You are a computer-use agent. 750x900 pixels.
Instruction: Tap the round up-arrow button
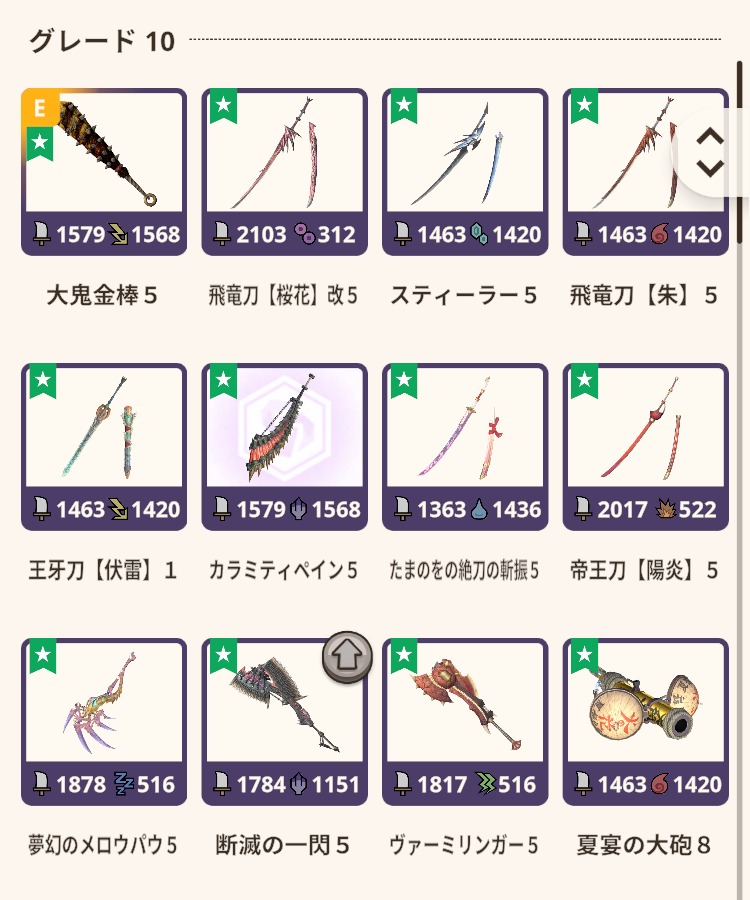click(347, 657)
